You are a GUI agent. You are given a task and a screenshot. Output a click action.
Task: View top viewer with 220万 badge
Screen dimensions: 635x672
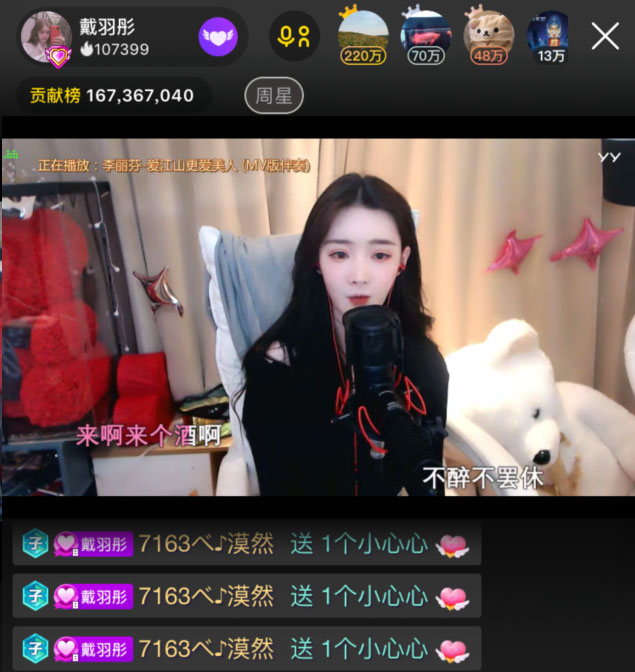(363, 35)
